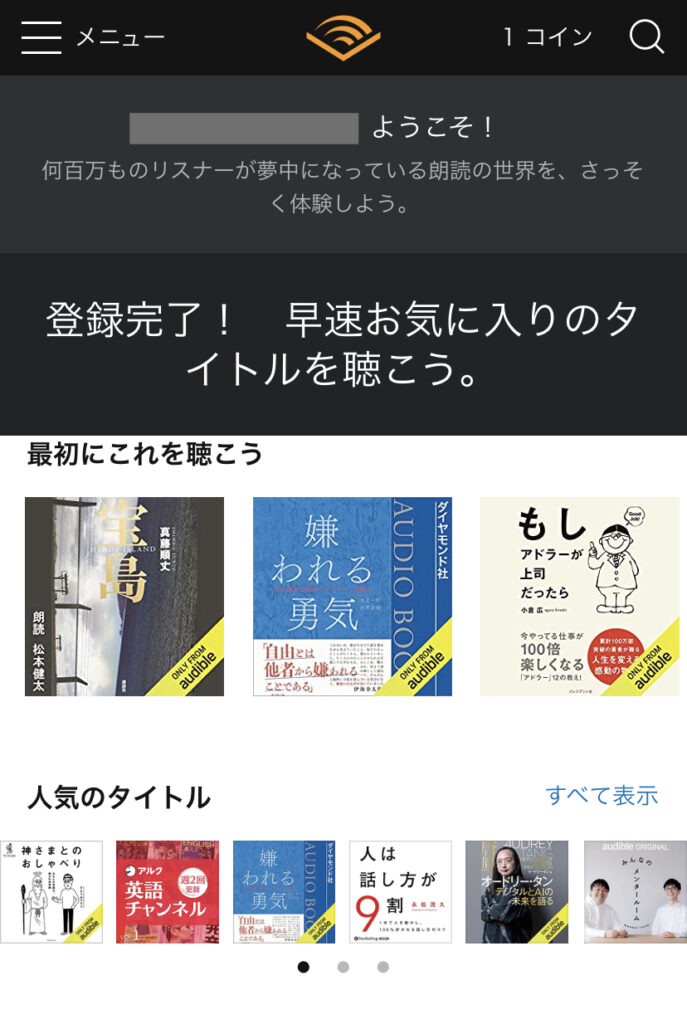Screen dimensions: 687x1024
Task: Open もしアドラーが上司だったら audiobook
Action: tap(580, 596)
